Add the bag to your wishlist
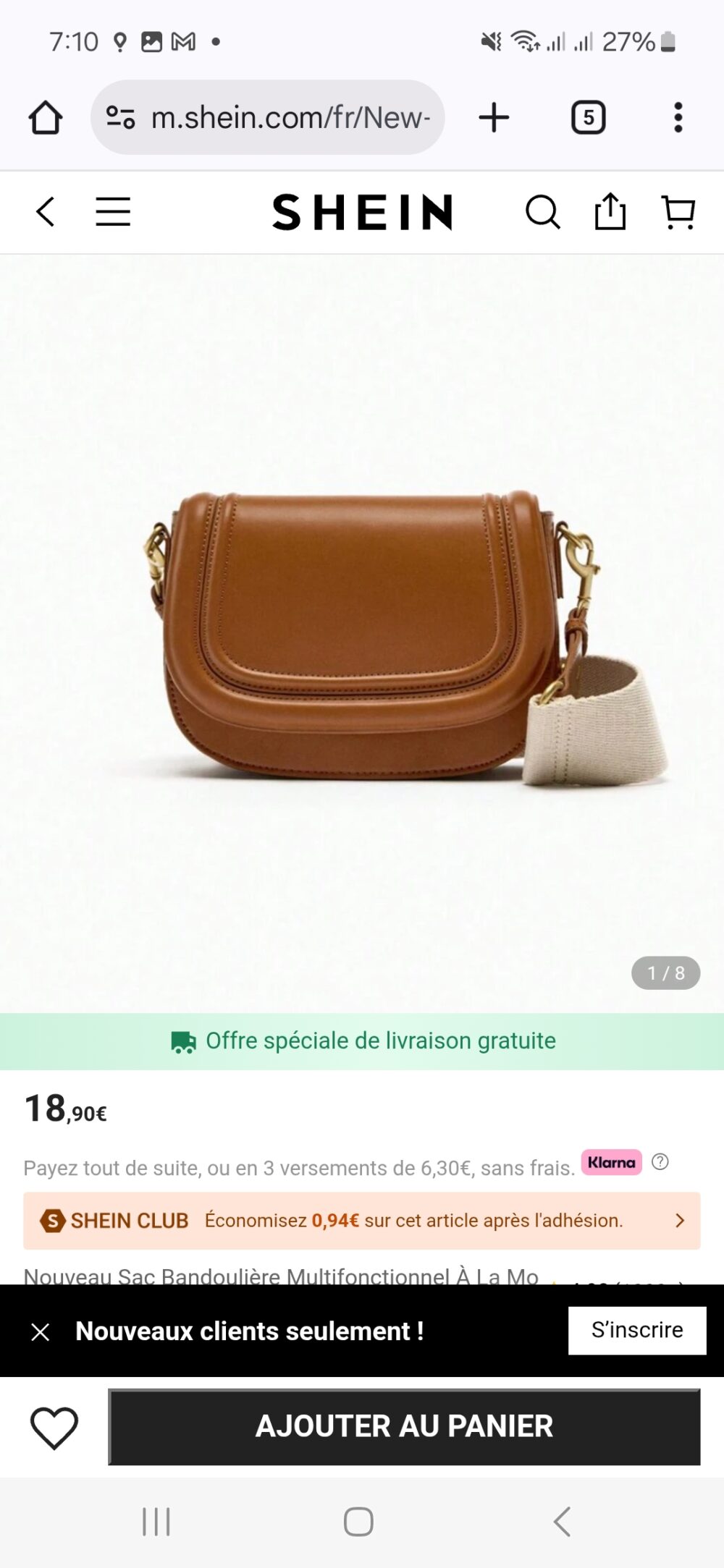Viewport: 724px width, 1568px height. tap(54, 1428)
